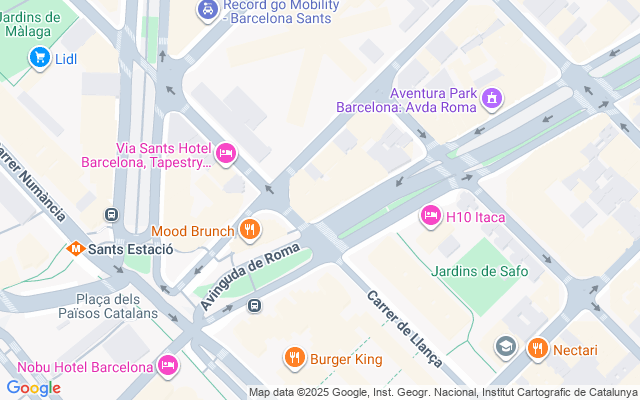Select the Burger King marker

(294, 357)
